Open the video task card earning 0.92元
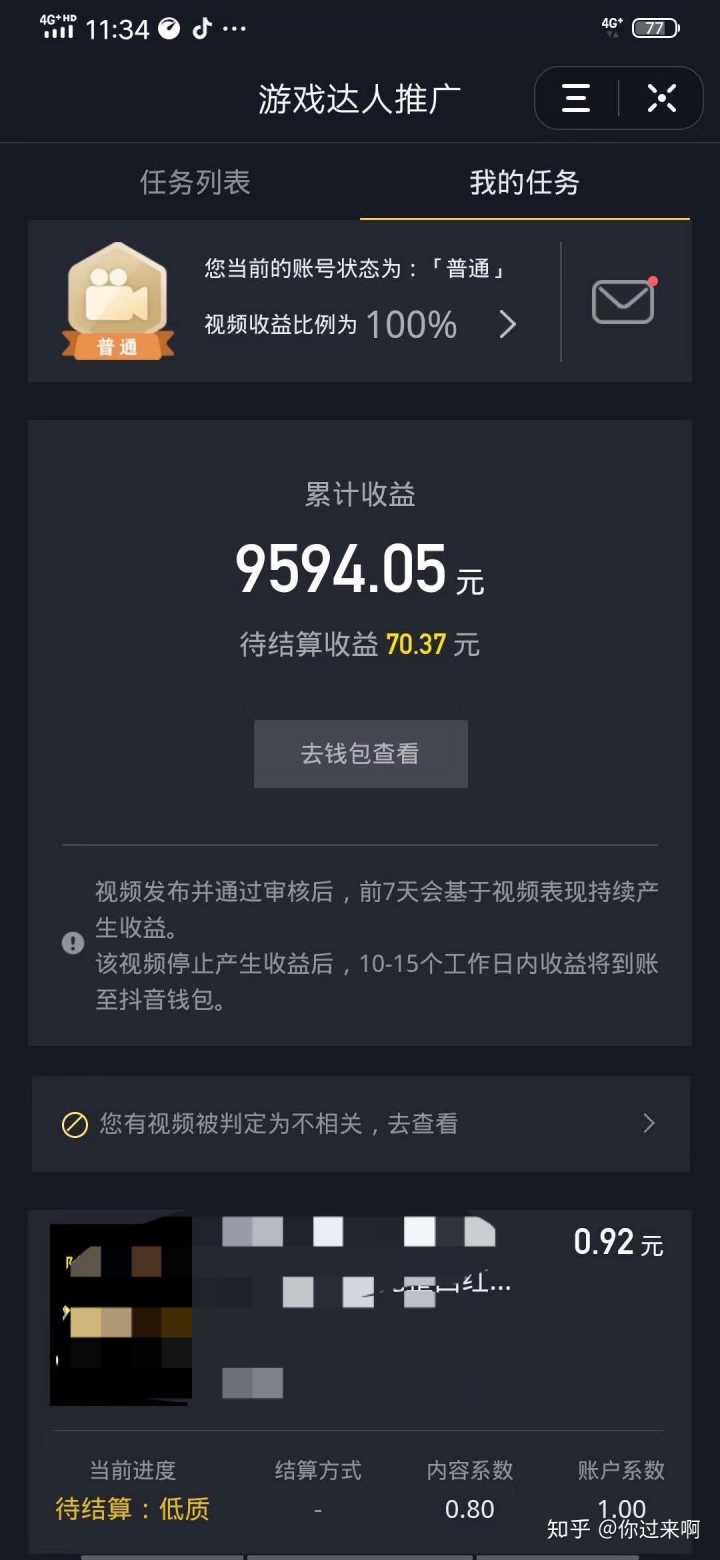This screenshot has height=1560, width=720. [x=360, y=1310]
